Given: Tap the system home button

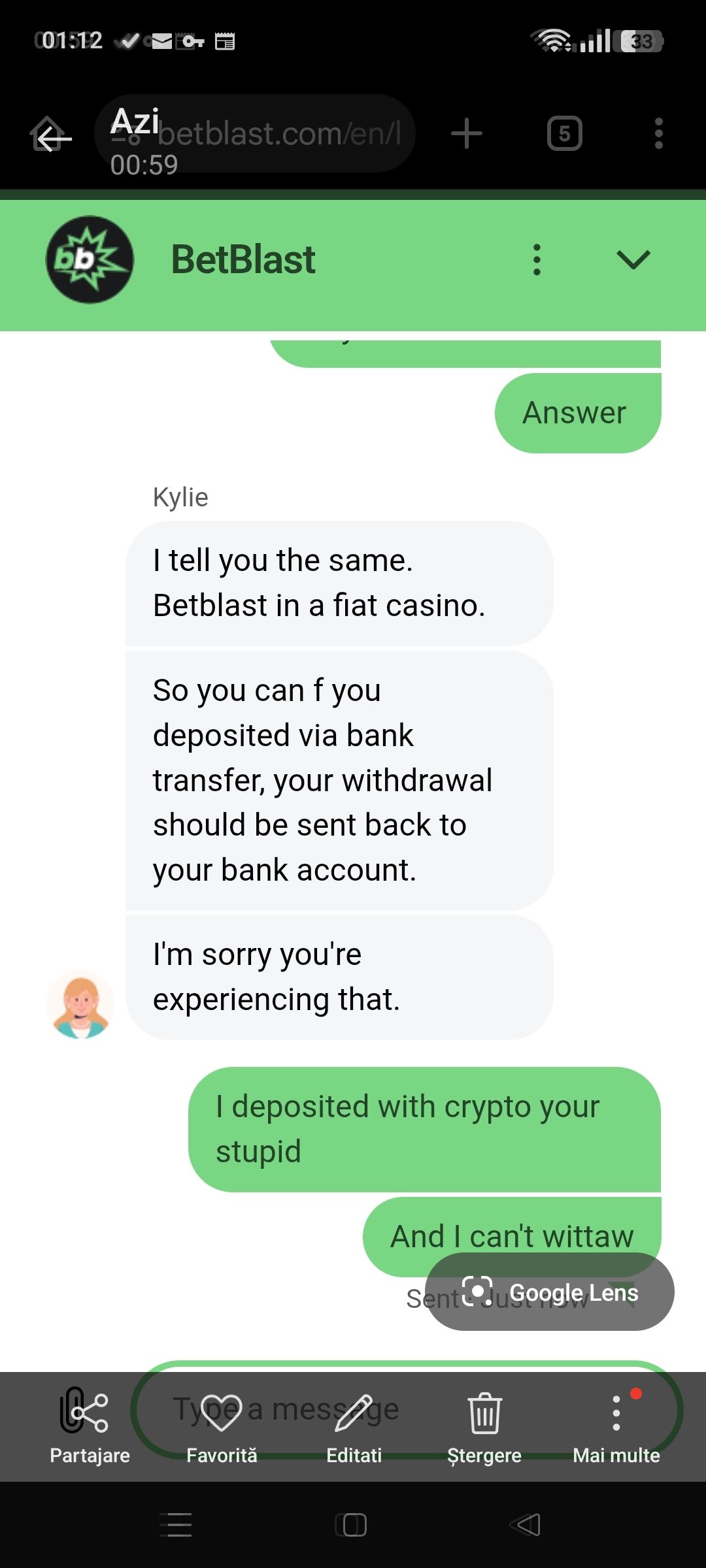Looking at the screenshot, I should coord(351,1525).
